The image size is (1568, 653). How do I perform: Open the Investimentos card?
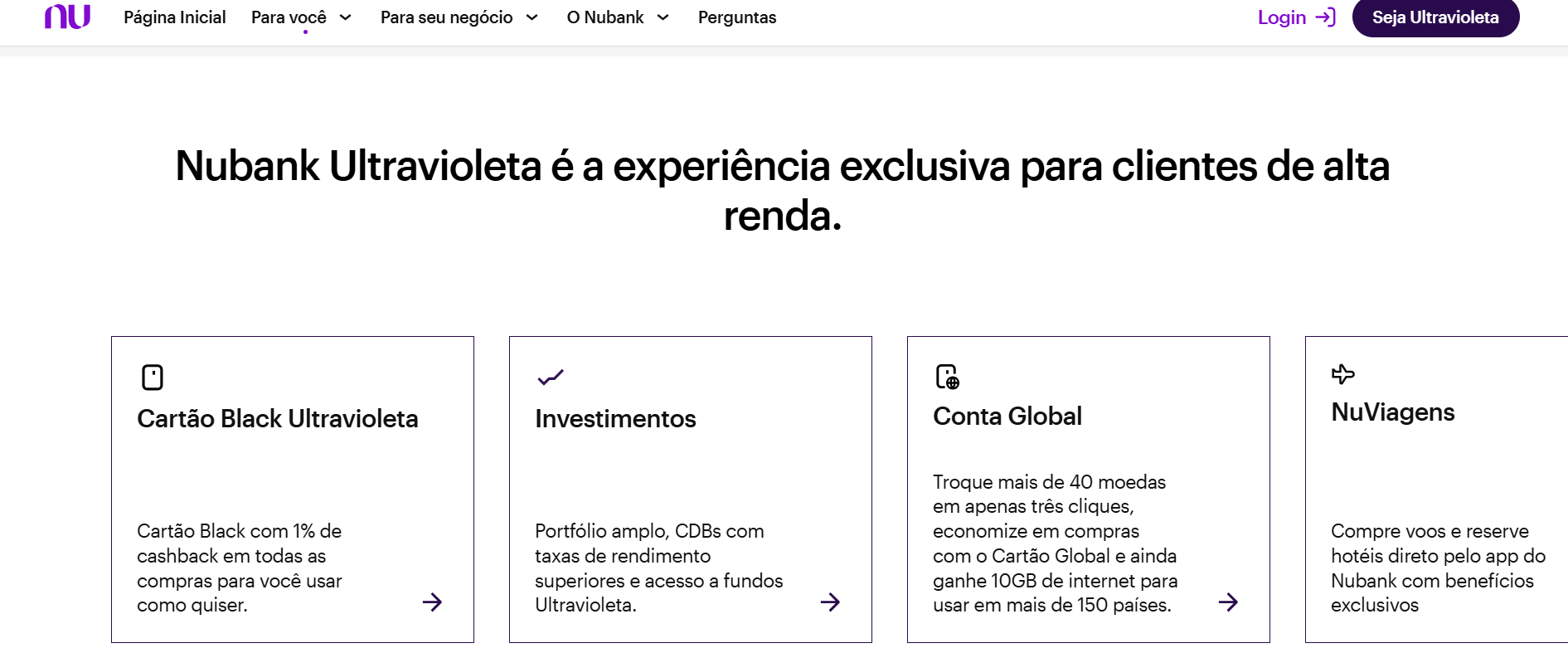click(x=690, y=489)
